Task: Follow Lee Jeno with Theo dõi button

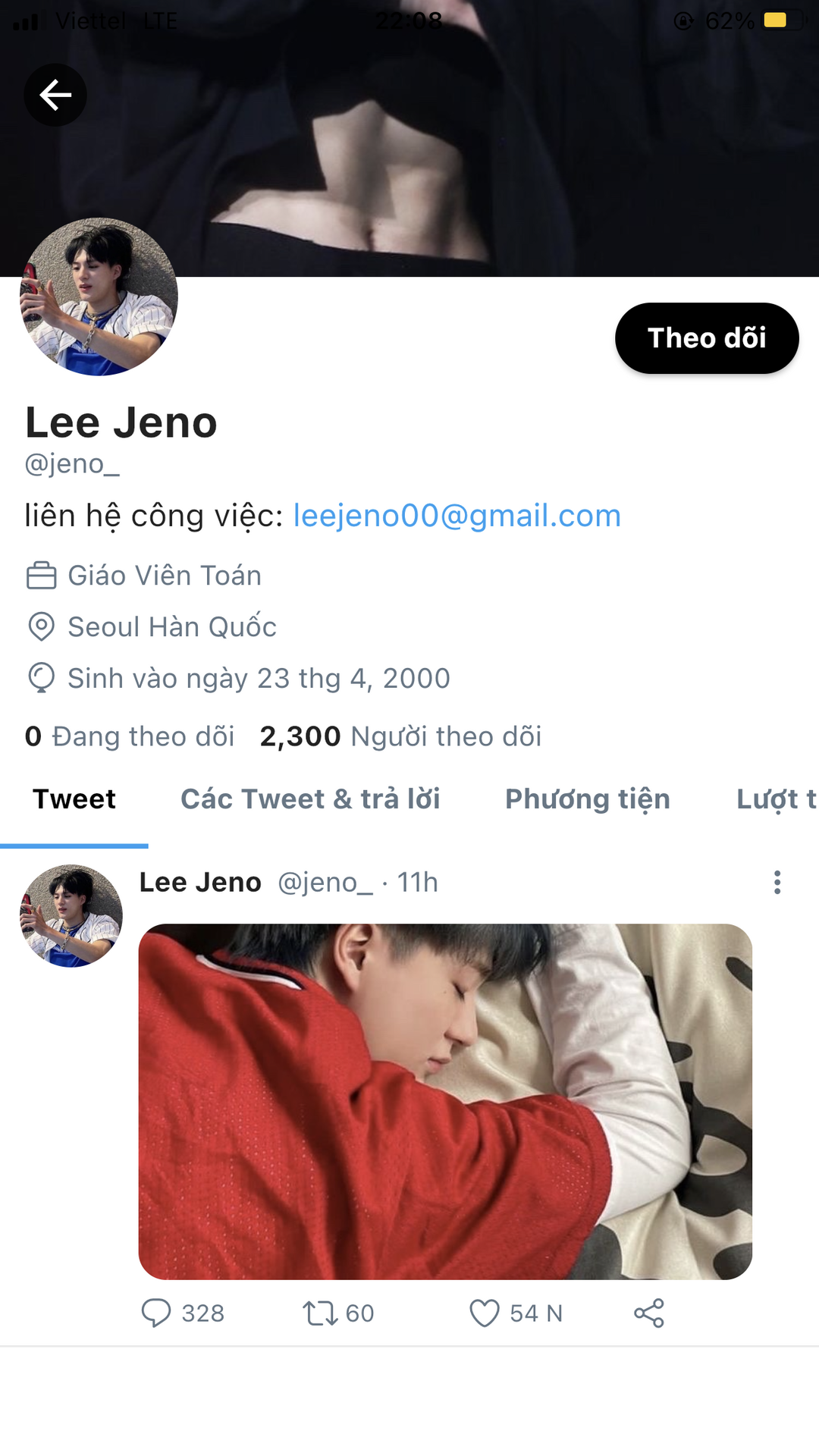Action: pos(707,338)
